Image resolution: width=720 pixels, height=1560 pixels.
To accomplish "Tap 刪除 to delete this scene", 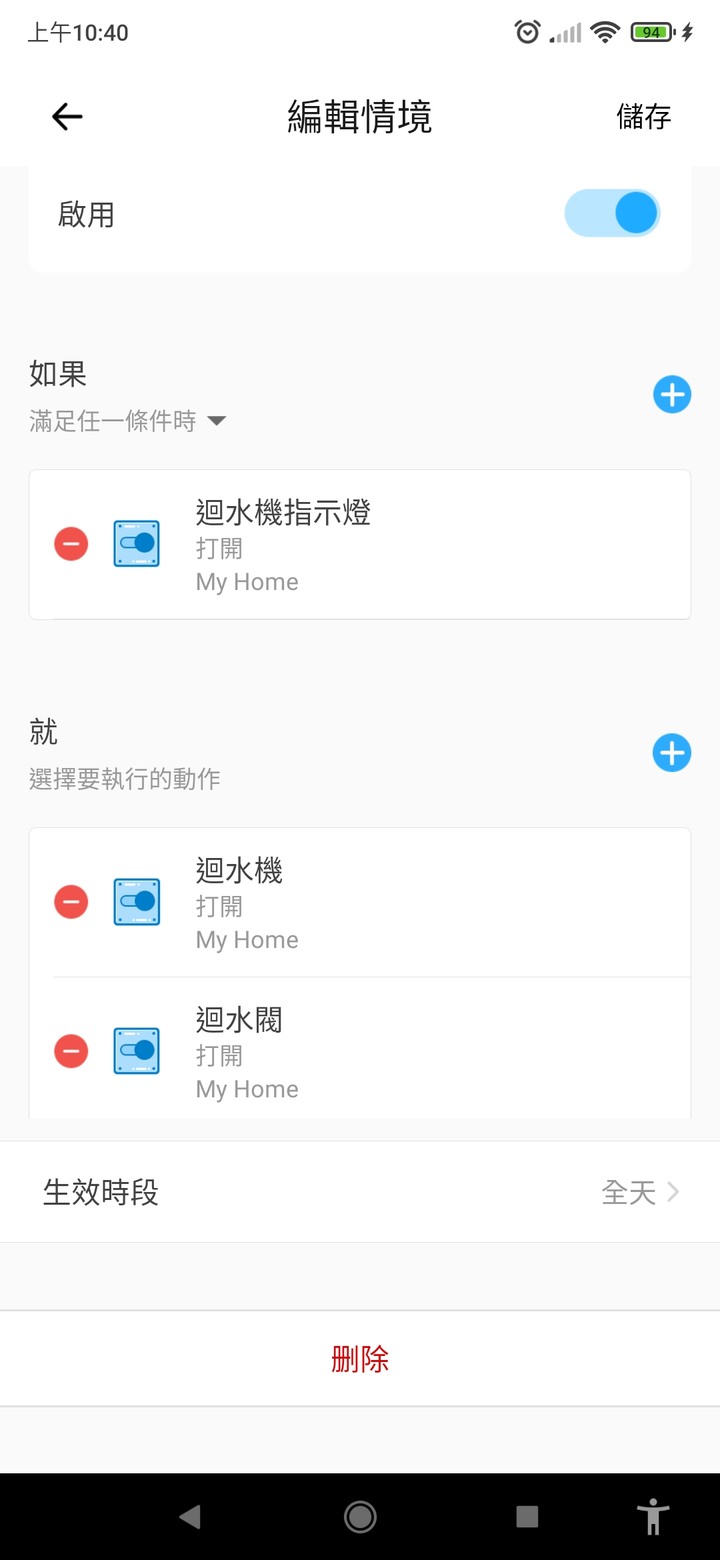I will point(360,1359).
